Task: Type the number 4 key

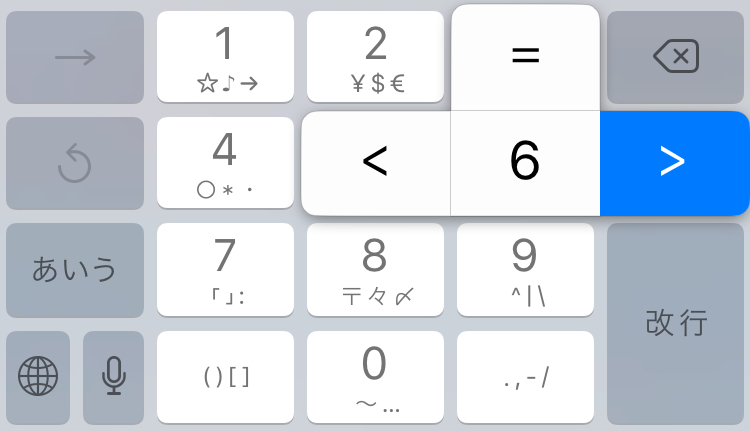Action: 225,163
